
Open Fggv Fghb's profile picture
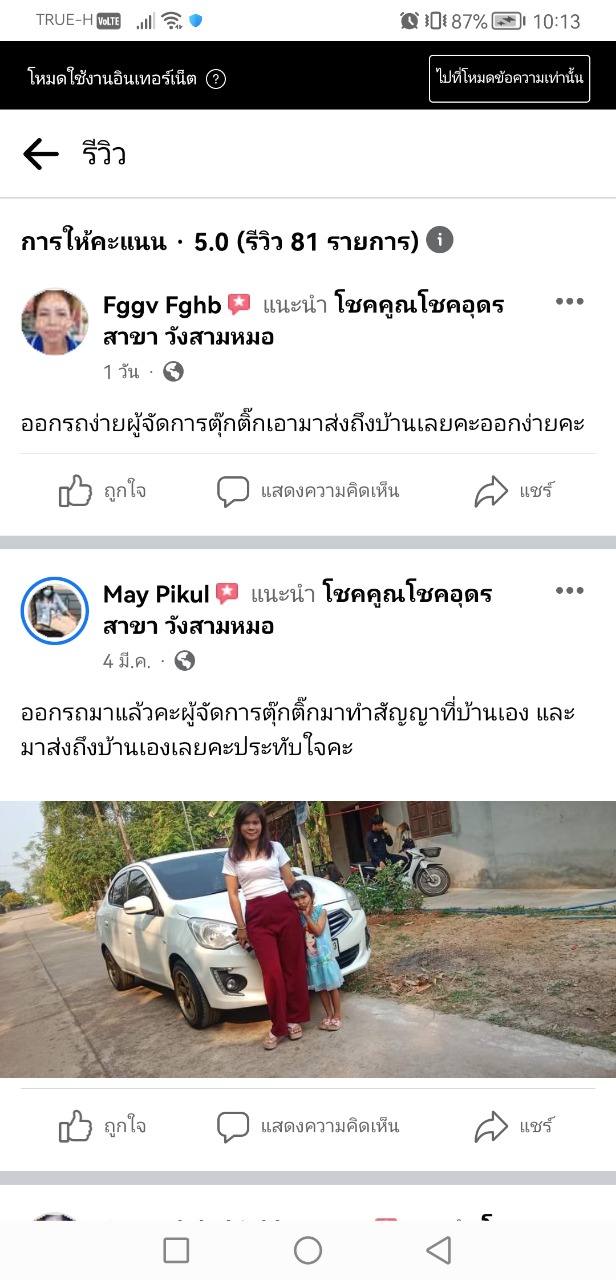click(x=55, y=322)
